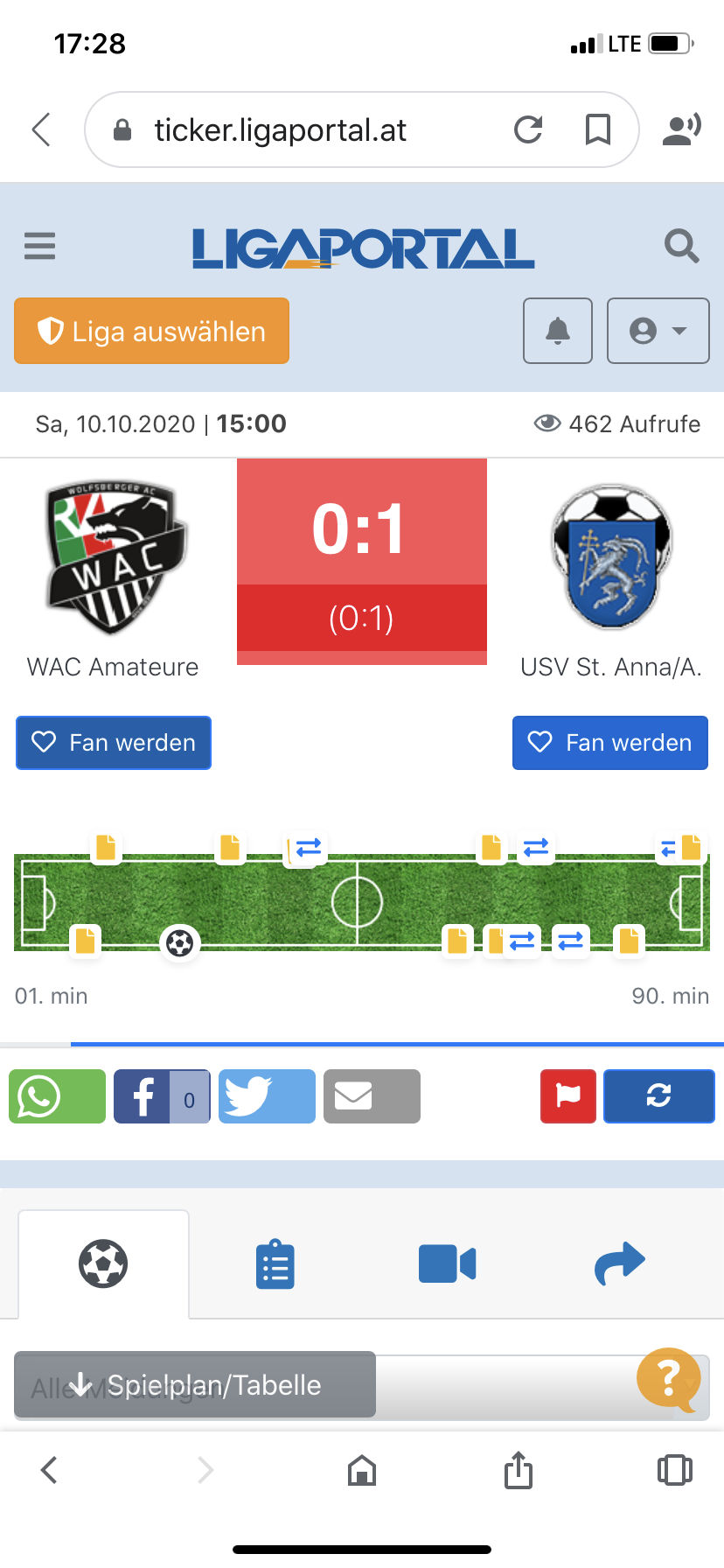Screen dimensions: 724x1568
Task: Tap the red flag report button
Action: (568, 1096)
